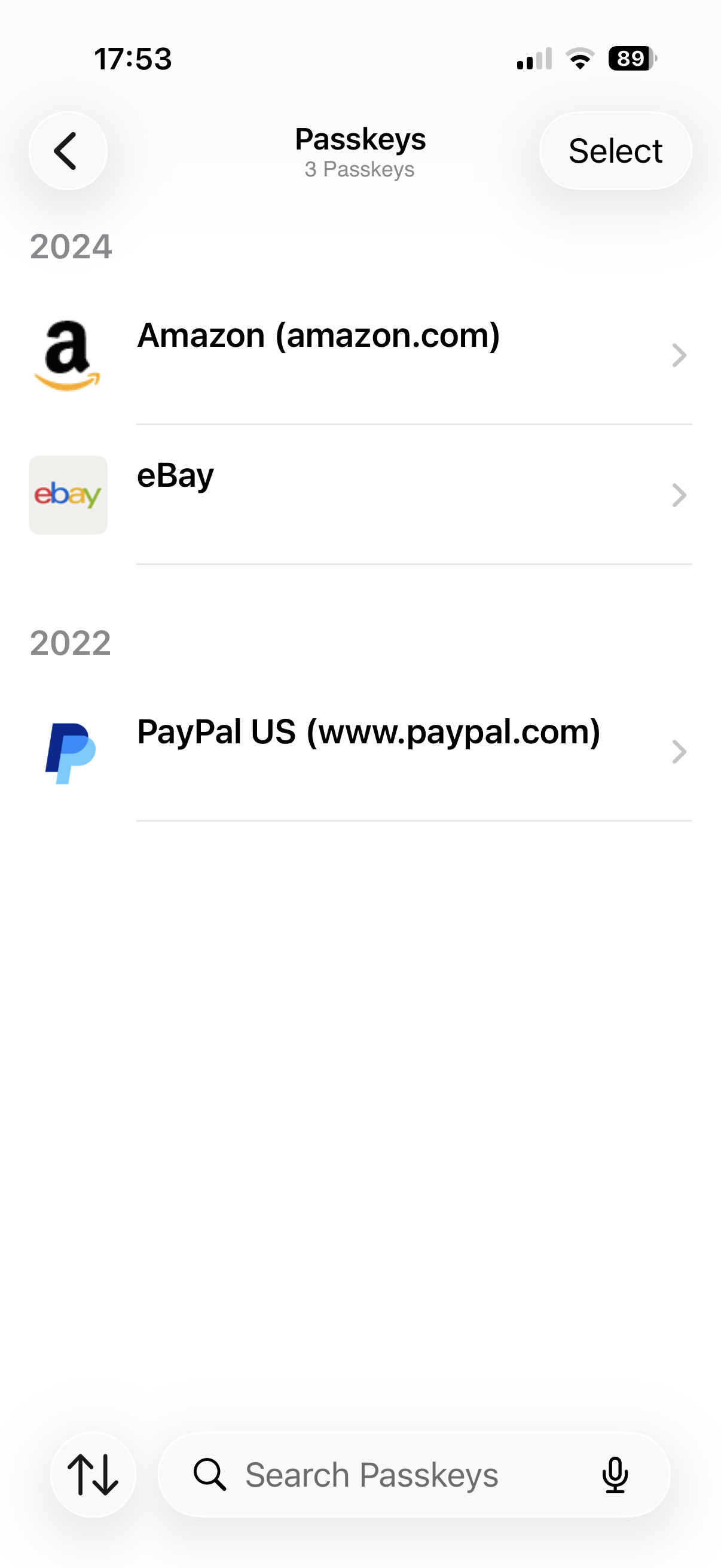Image resolution: width=721 pixels, height=1568 pixels.
Task: Tap the Select button
Action: click(x=615, y=151)
